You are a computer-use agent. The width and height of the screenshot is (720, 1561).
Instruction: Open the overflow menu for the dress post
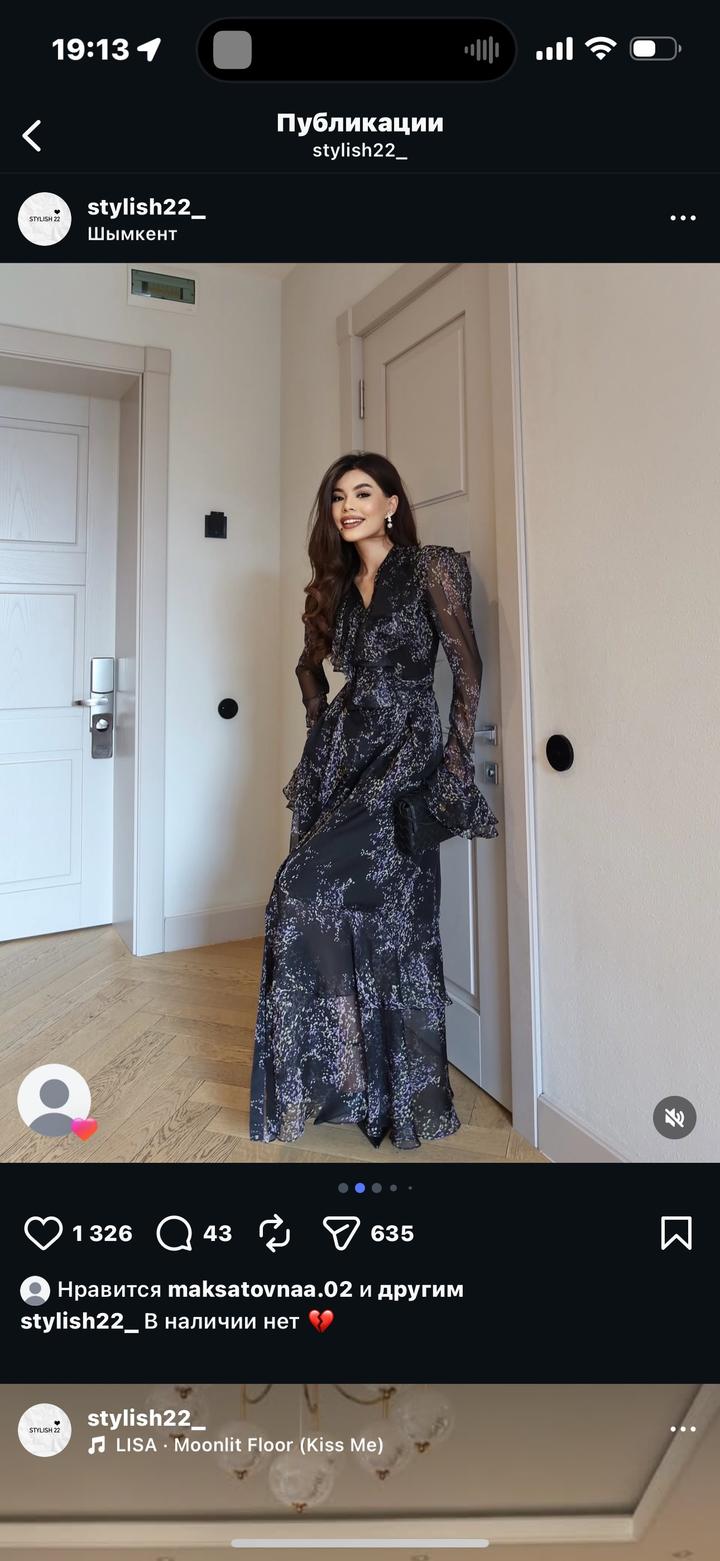(x=683, y=218)
